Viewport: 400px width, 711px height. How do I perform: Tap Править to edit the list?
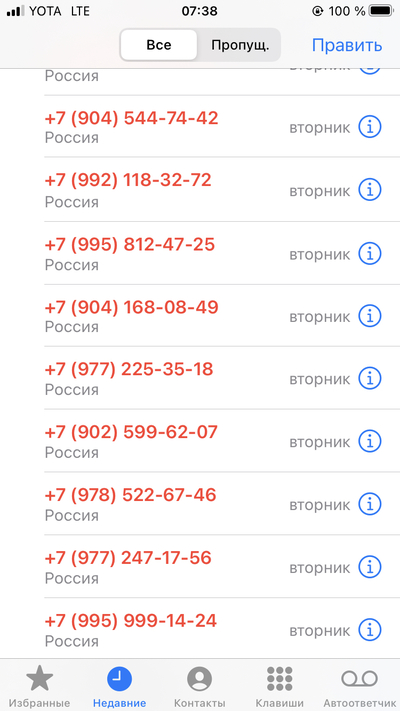pyautogui.click(x=347, y=45)
